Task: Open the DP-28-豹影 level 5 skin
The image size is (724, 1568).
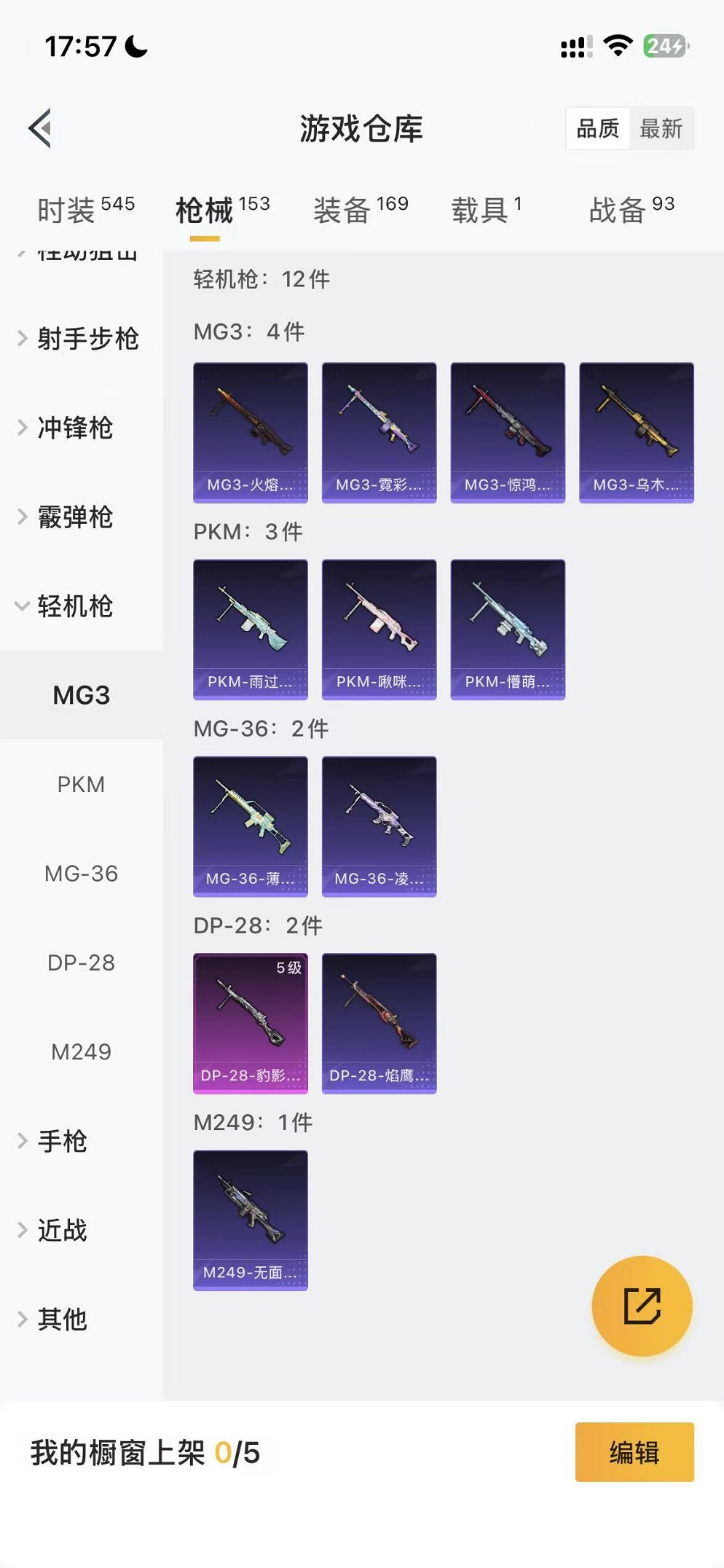Action: pyautogui.click(x=250, y=1023)
